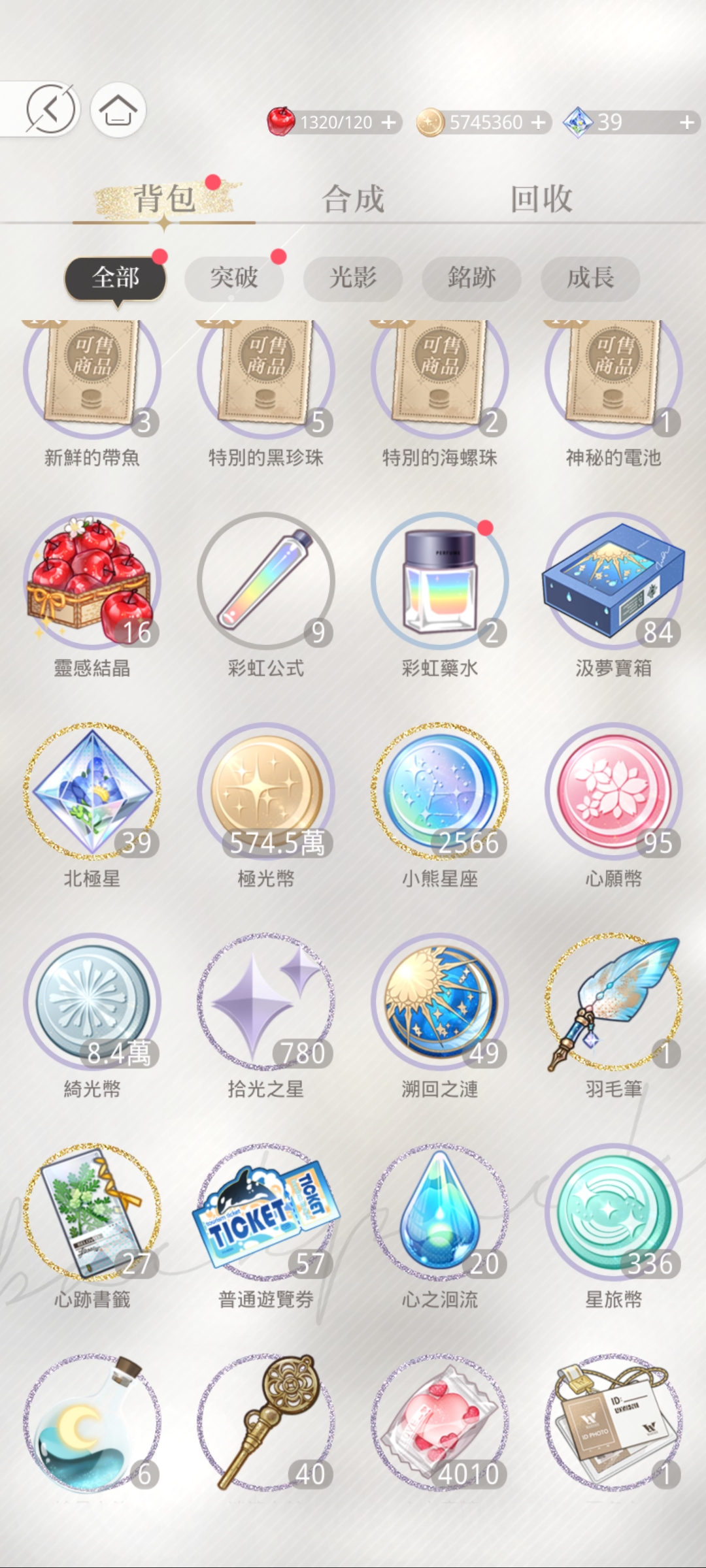View the 星旅幣 item
The height and width of the screenshot is (1568, 706).
[x=613, y=1213]
